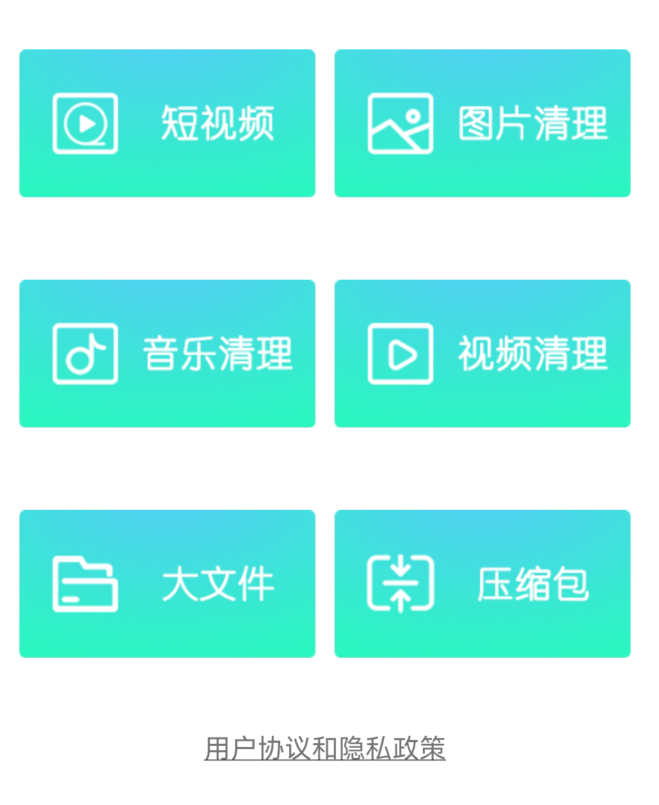659x805 pixels.
Task: Tap the 音乐清理 button
Action: [167, 353]
